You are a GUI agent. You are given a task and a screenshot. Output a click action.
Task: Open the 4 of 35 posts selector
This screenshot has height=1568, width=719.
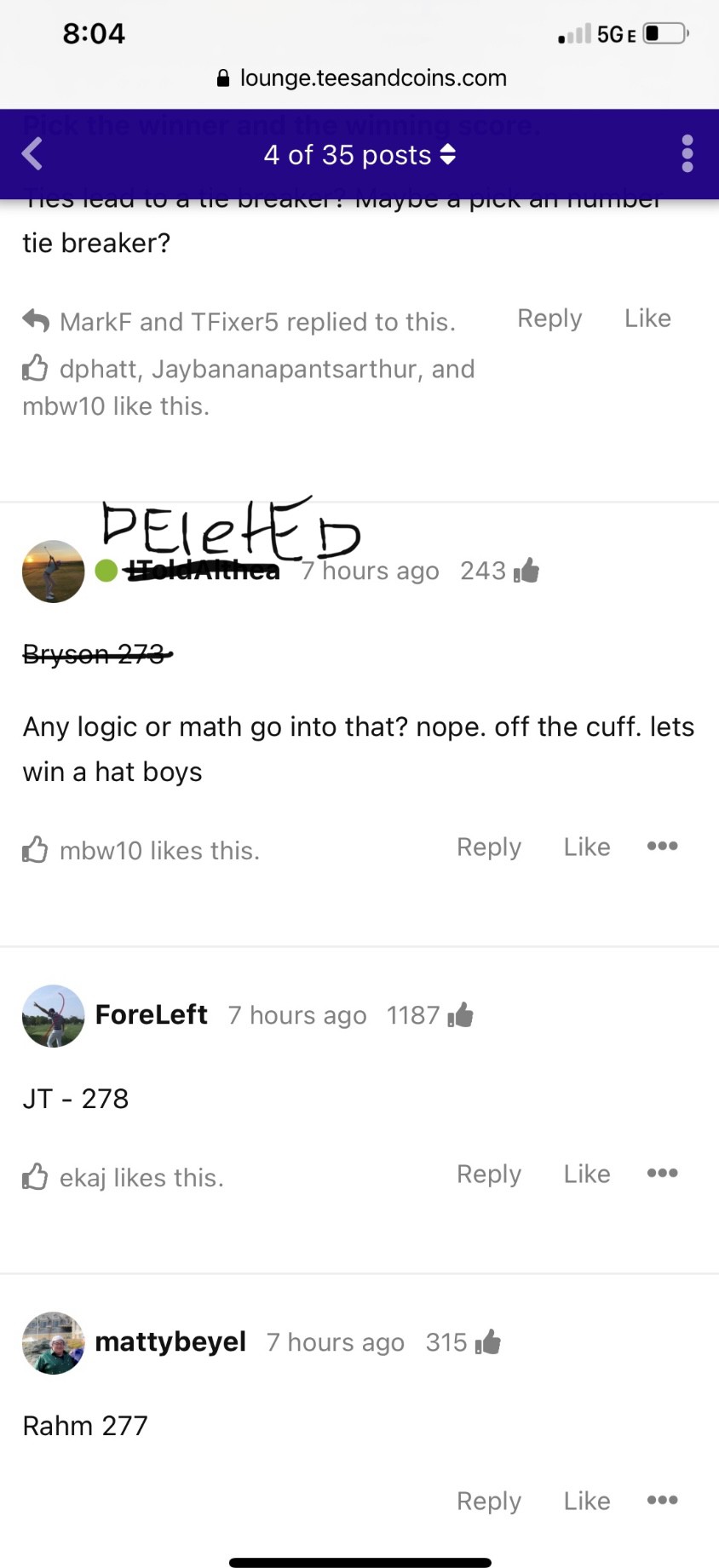pyautogui.click(x=359, y=155)
